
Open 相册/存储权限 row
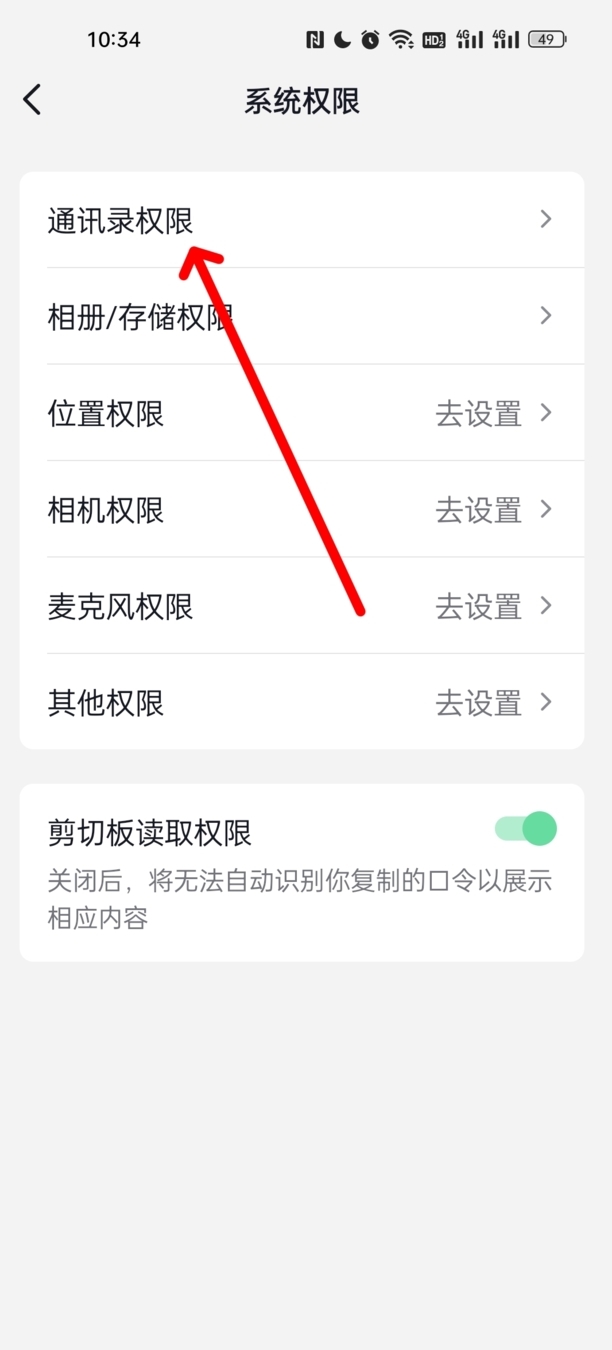pos(300,316)
